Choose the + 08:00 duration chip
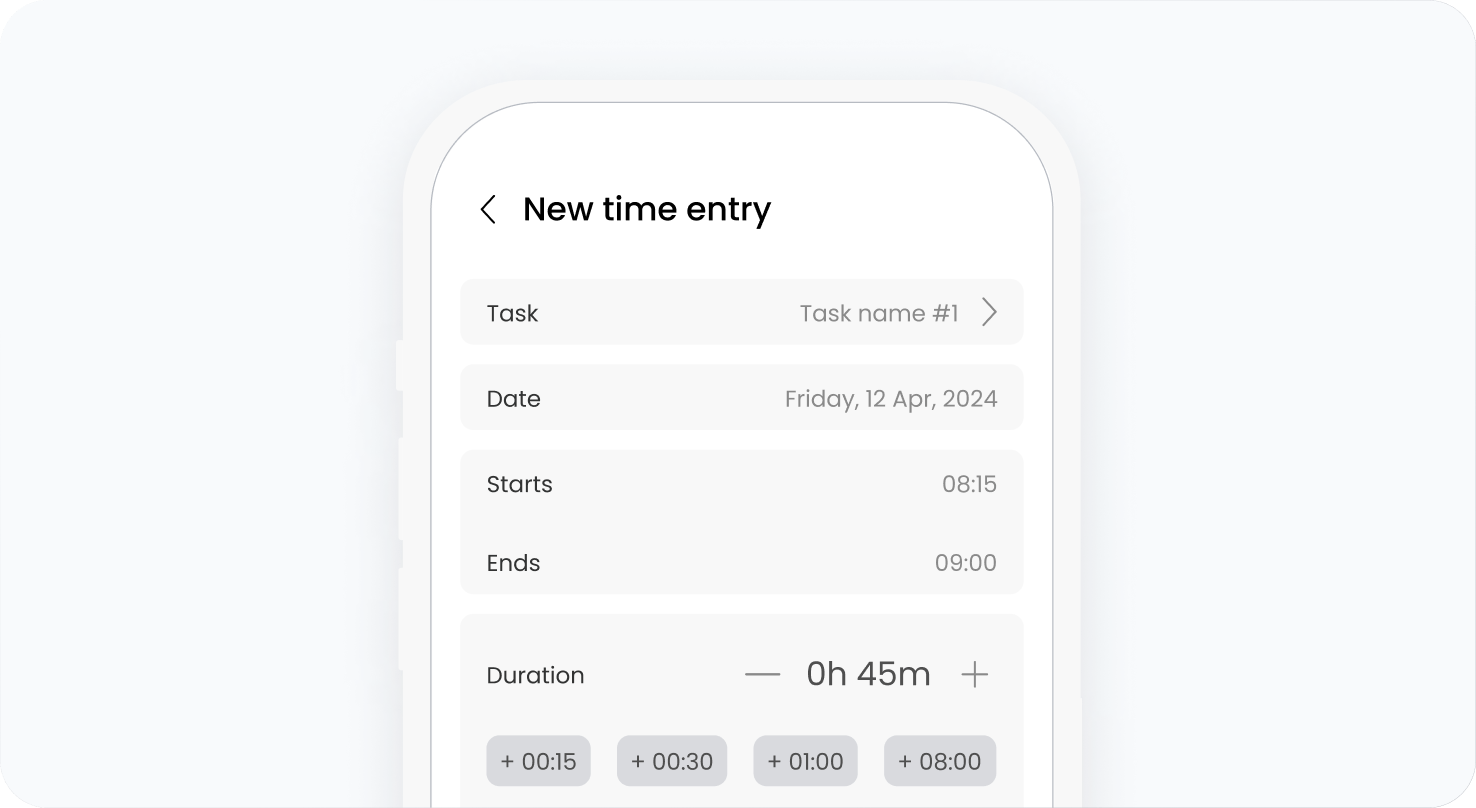This screenshot has width=1476, height=808. 939,761
